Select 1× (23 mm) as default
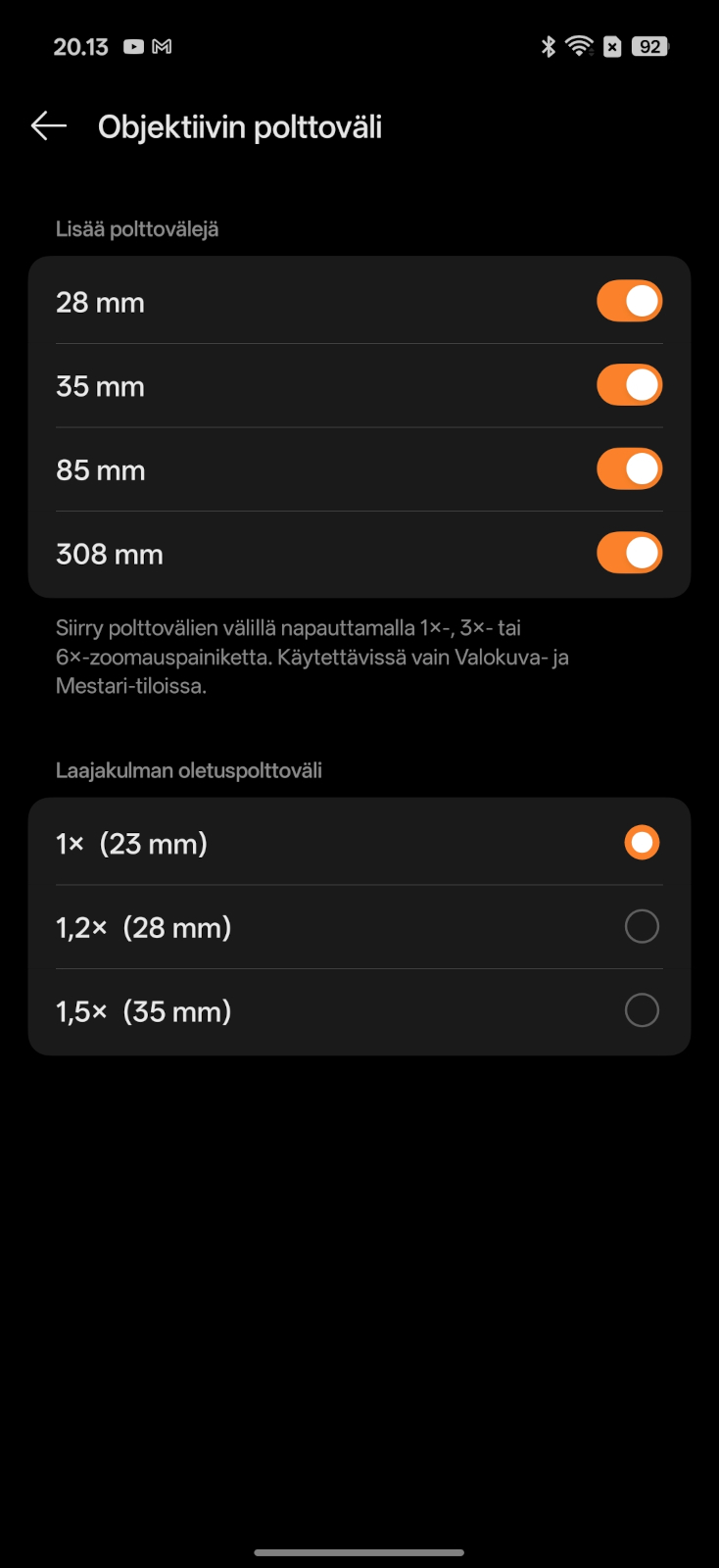The width and height of the screenshot is (719, 1568). pos(642,843)
